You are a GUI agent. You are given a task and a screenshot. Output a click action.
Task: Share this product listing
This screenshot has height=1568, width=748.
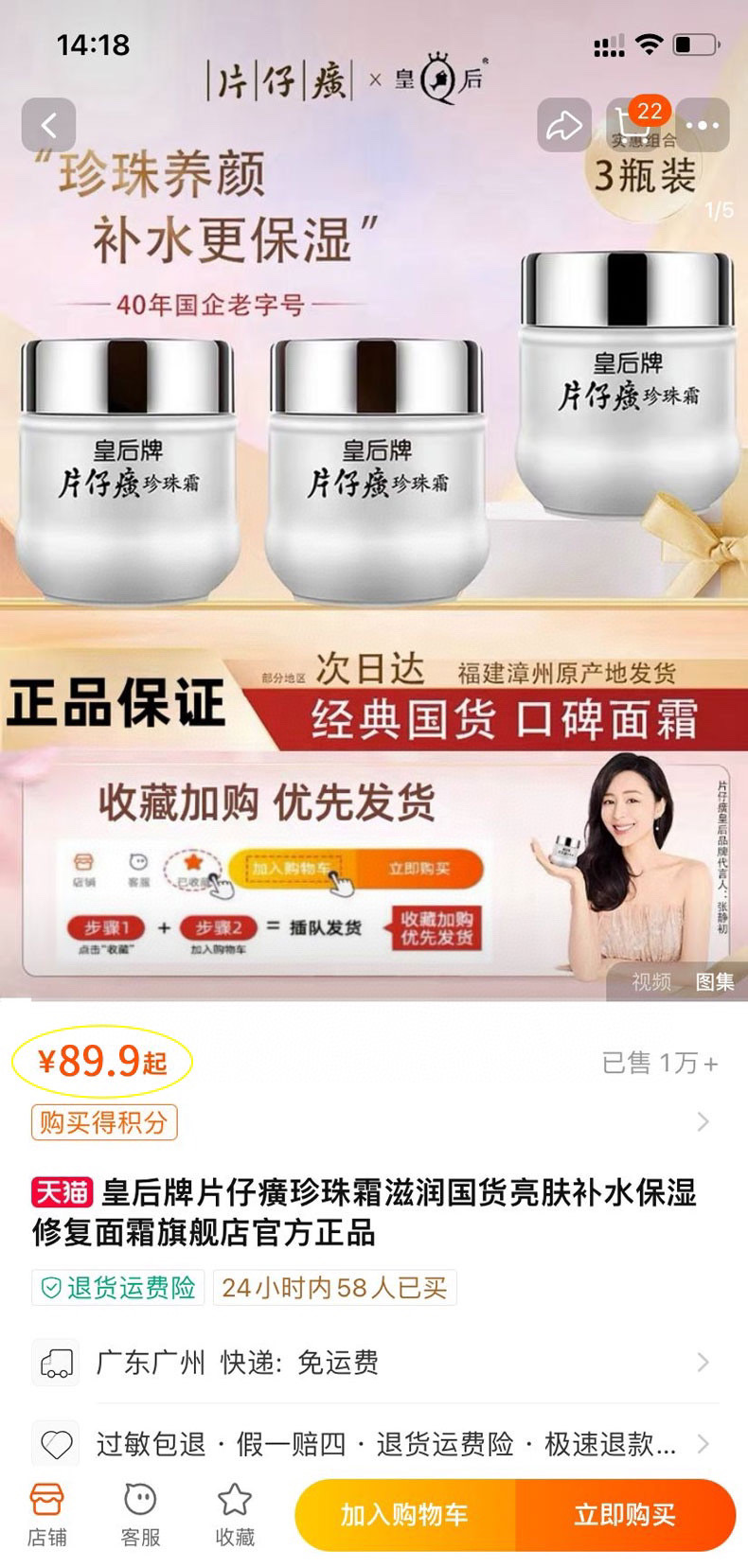coord(563,125)
